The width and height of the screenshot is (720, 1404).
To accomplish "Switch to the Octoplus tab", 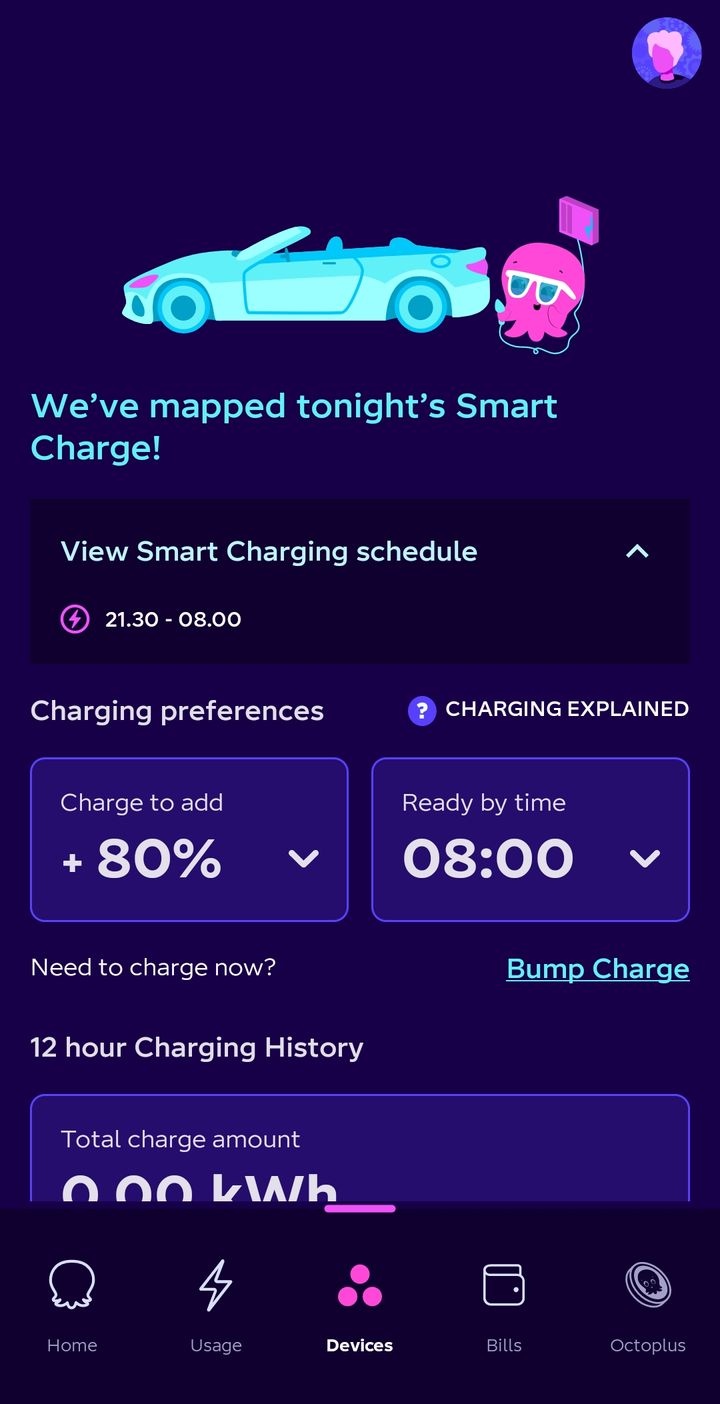I will pyautogui.click(x=648, y=1305).
